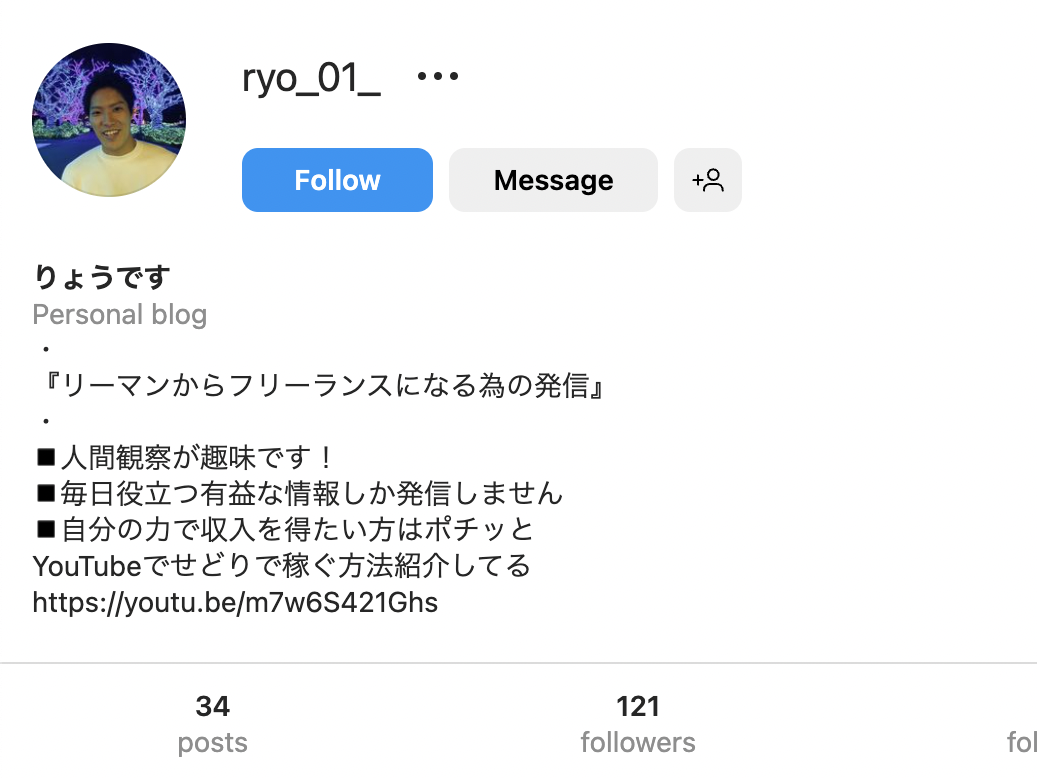1037x778 pixels.
Task: Show suggested similar accounts
Action: (x=708, y=180)
